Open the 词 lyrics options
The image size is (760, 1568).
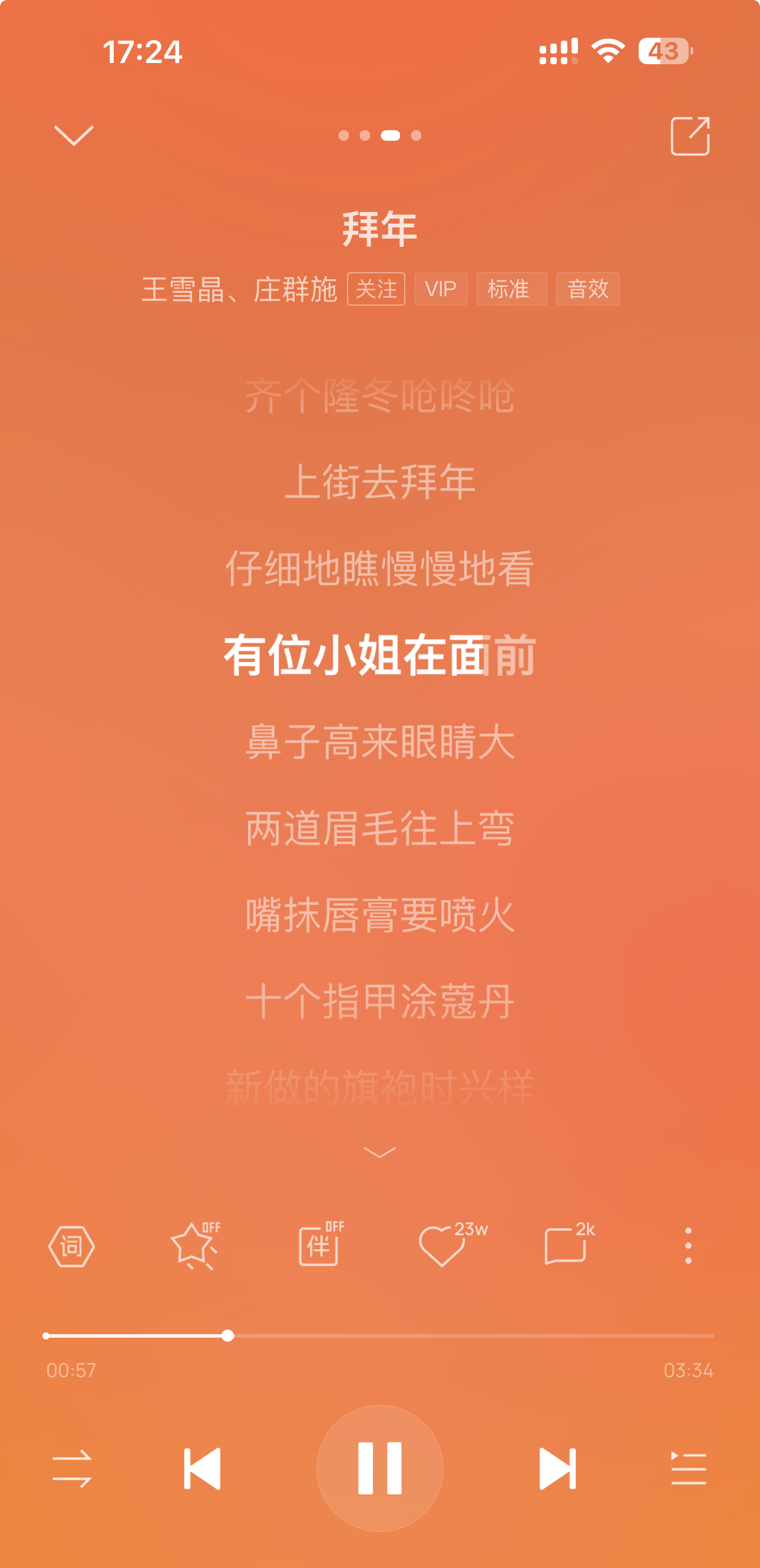71,1246
